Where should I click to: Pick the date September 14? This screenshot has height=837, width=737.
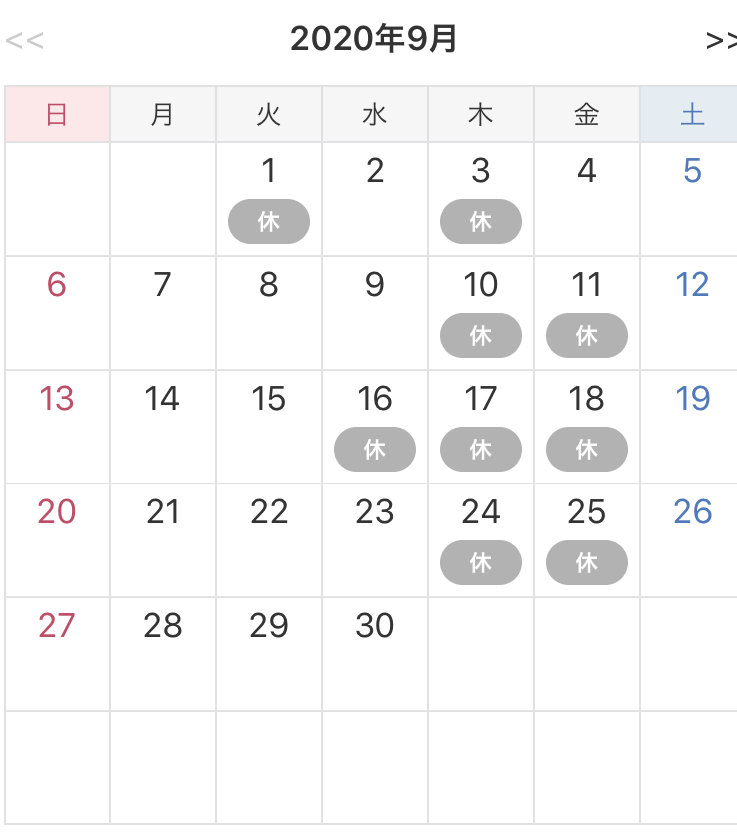click(163, 426)
